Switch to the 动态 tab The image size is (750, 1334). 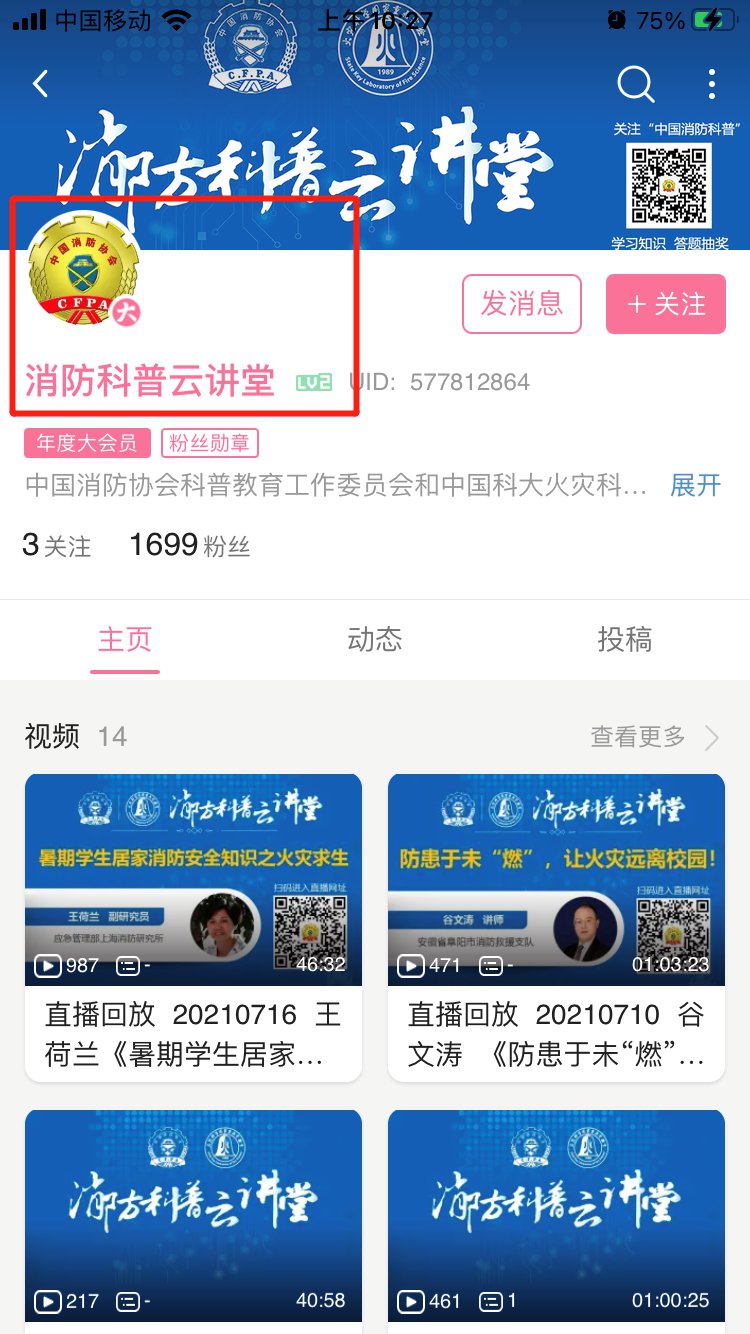coord(375,640)
